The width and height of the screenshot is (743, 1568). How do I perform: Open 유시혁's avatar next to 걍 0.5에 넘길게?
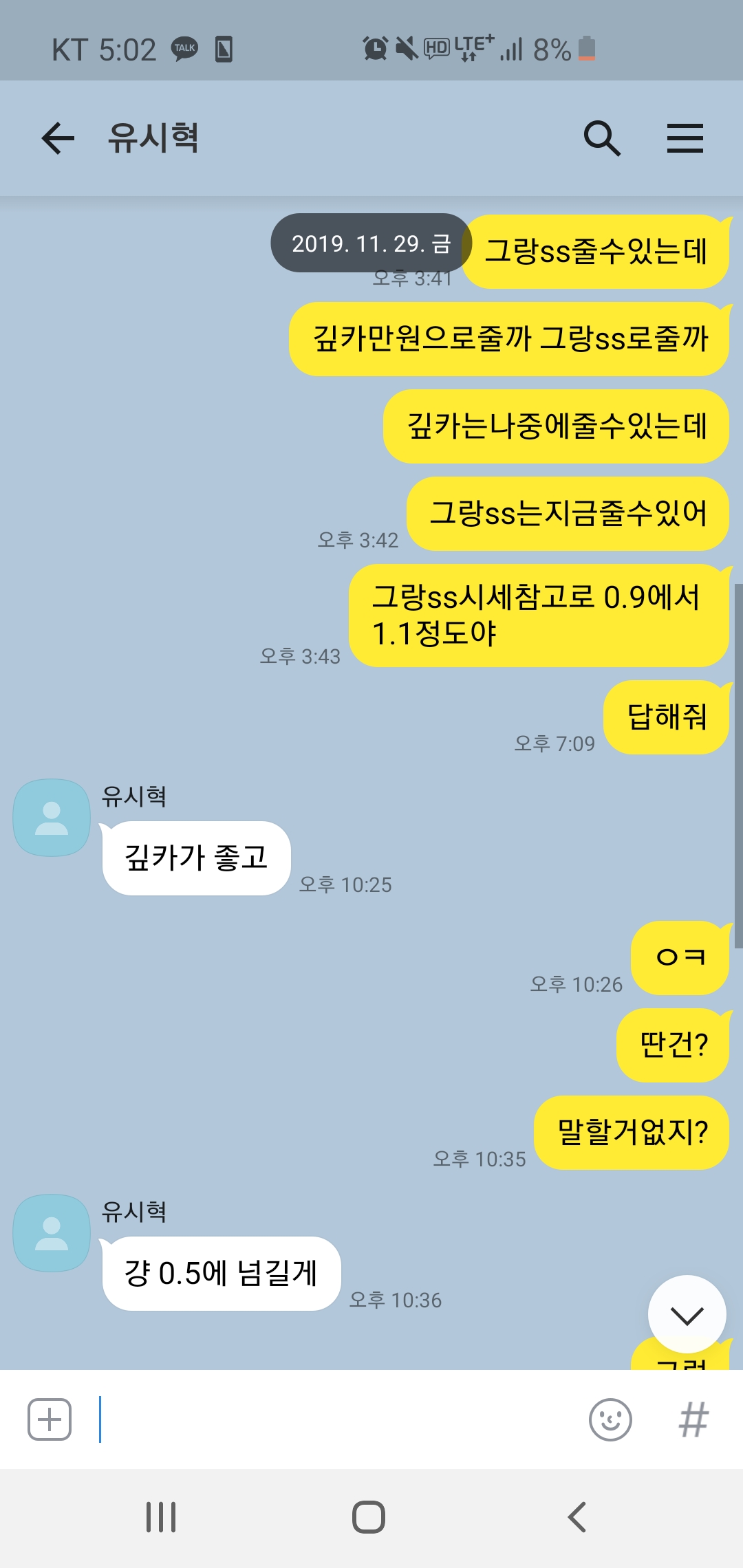[52, 1233]
